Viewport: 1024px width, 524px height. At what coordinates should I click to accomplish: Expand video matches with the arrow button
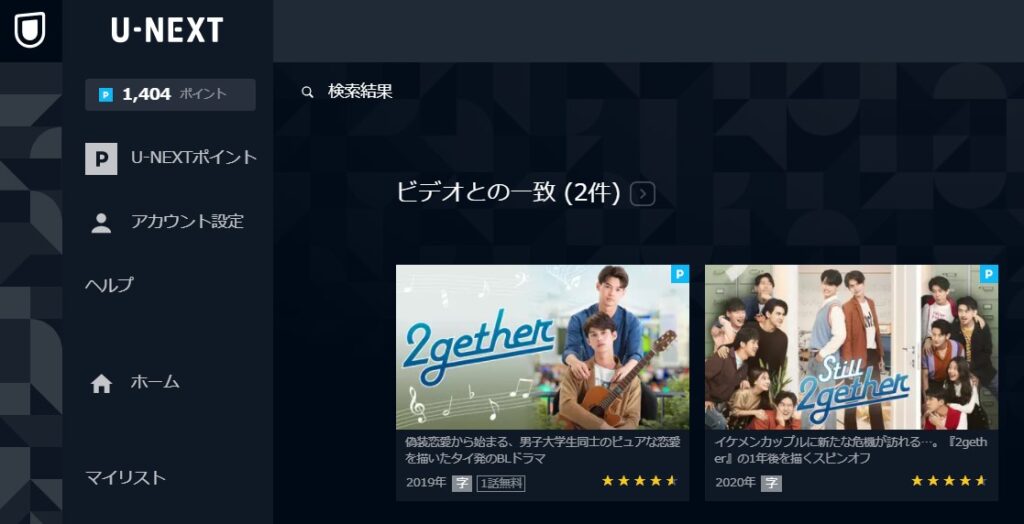(643, 193)
